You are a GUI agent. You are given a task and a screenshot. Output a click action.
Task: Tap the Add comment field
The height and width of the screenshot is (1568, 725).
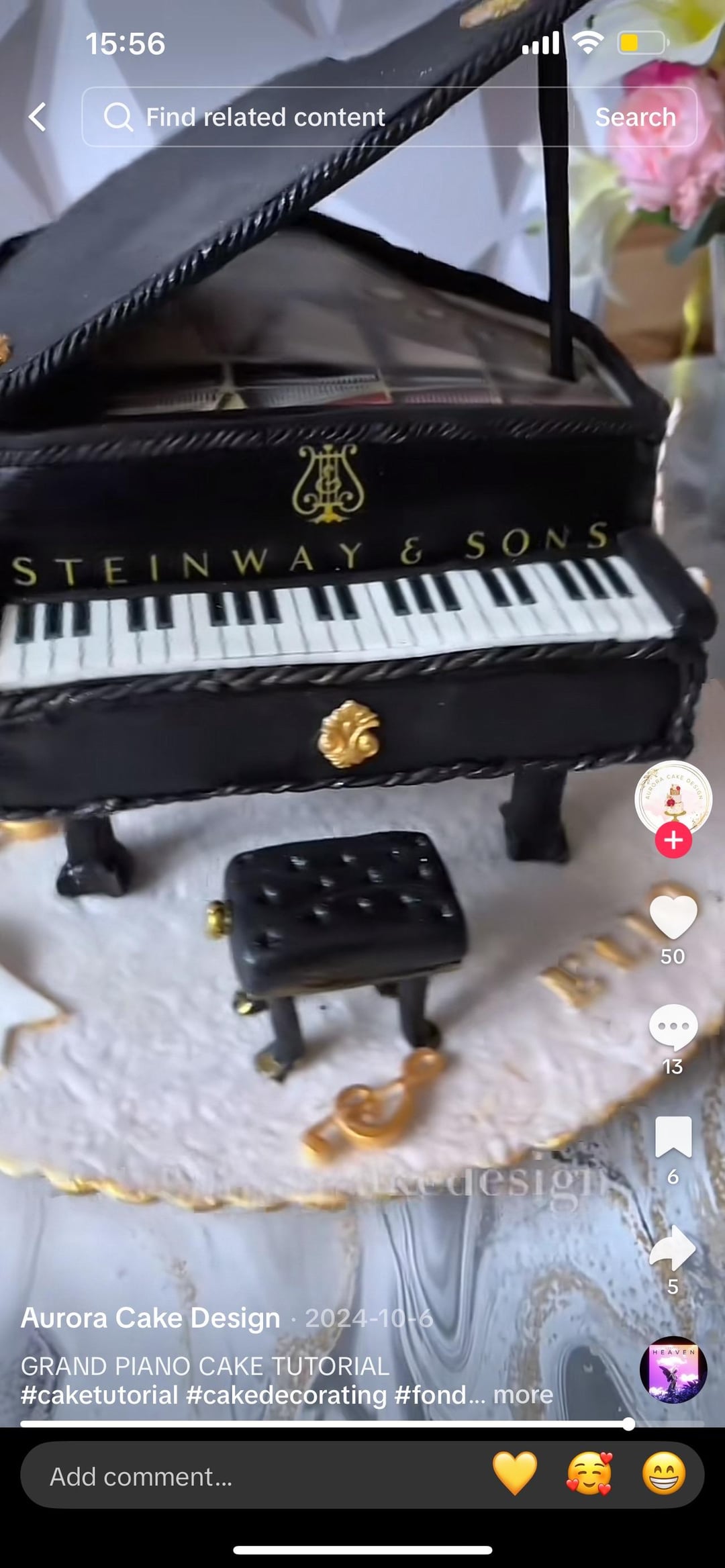pyautogui.click(x=255, y=1476)
